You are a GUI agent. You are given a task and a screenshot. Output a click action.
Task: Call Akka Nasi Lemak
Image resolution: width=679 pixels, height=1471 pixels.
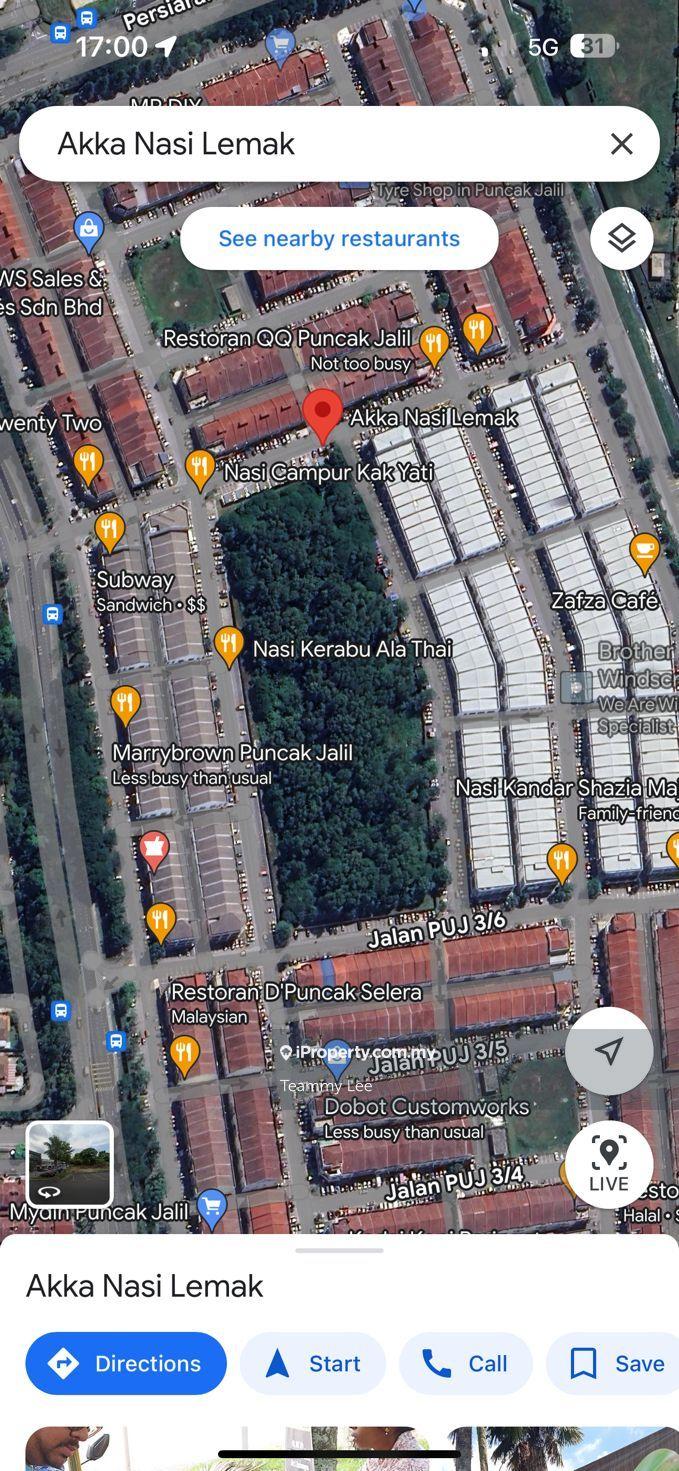pyautogui.click(x=465, y=1363)
